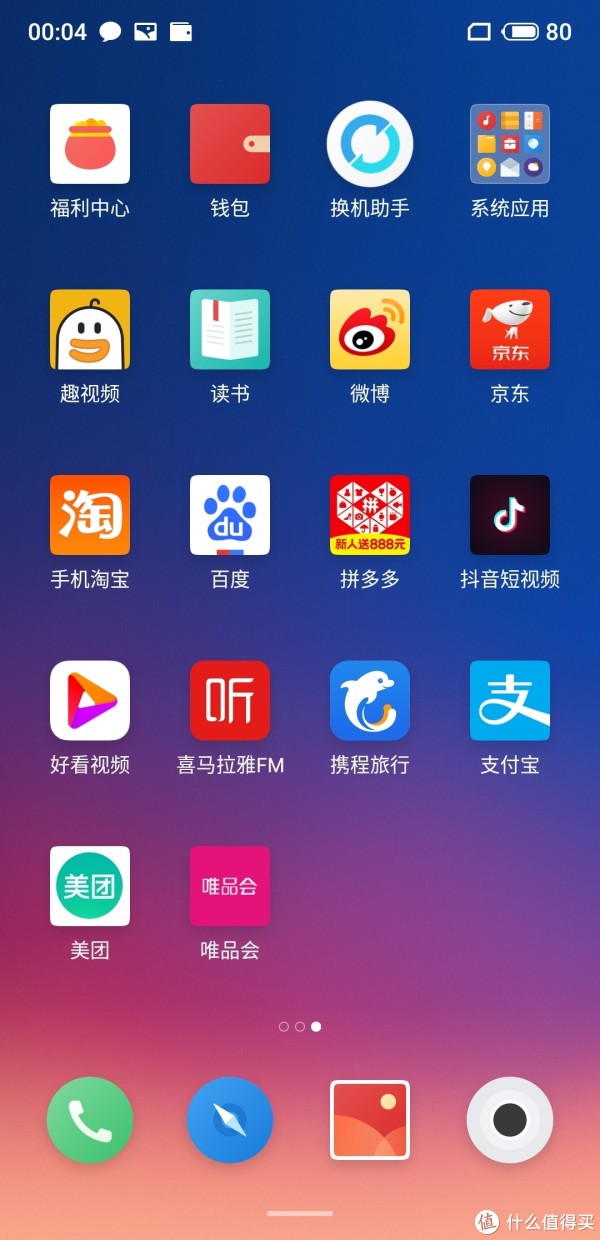This screenshot has width=600, height=1240.
Task: Open 换机助手 phone switch assistant
Action: coord(370,144)
